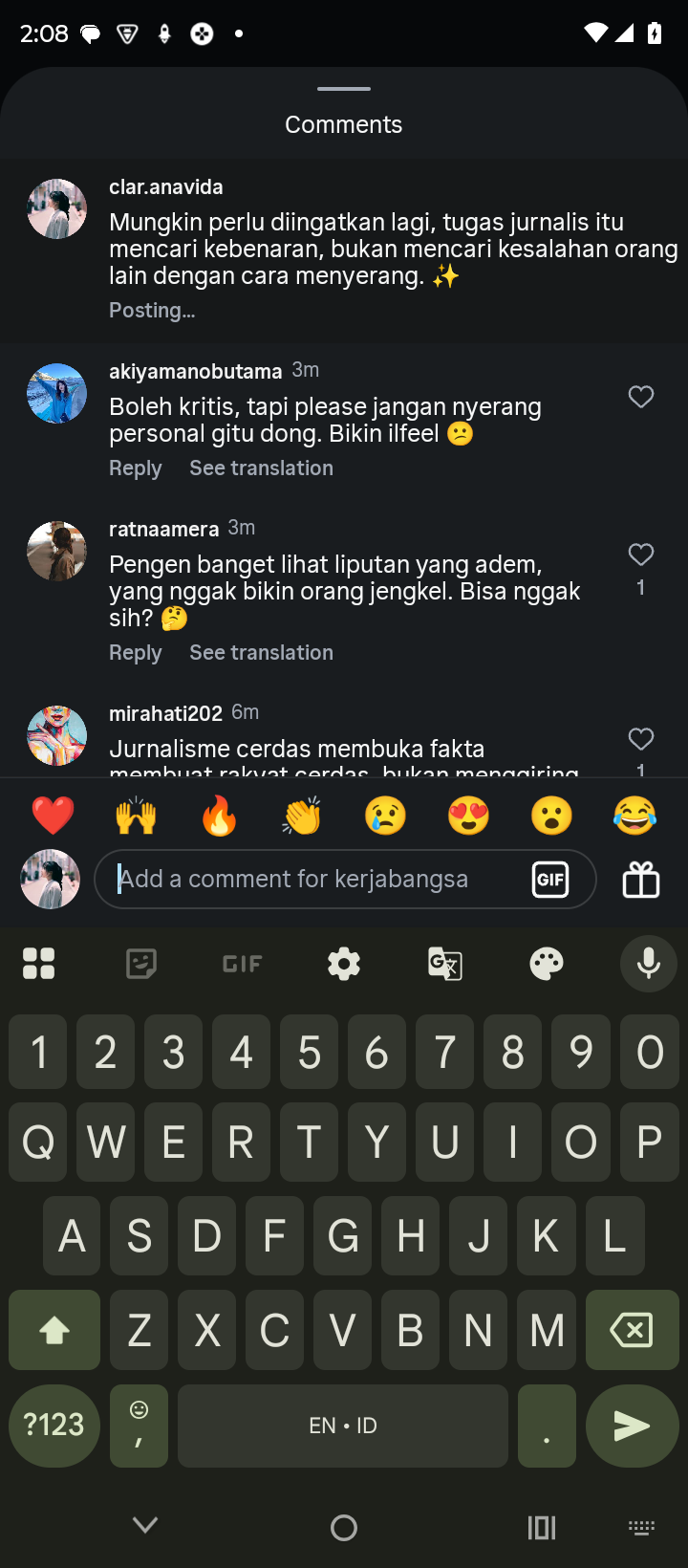688x1568 pixels.
Task: Insert the red heart emoji reaction
Action: click(53, 817)
